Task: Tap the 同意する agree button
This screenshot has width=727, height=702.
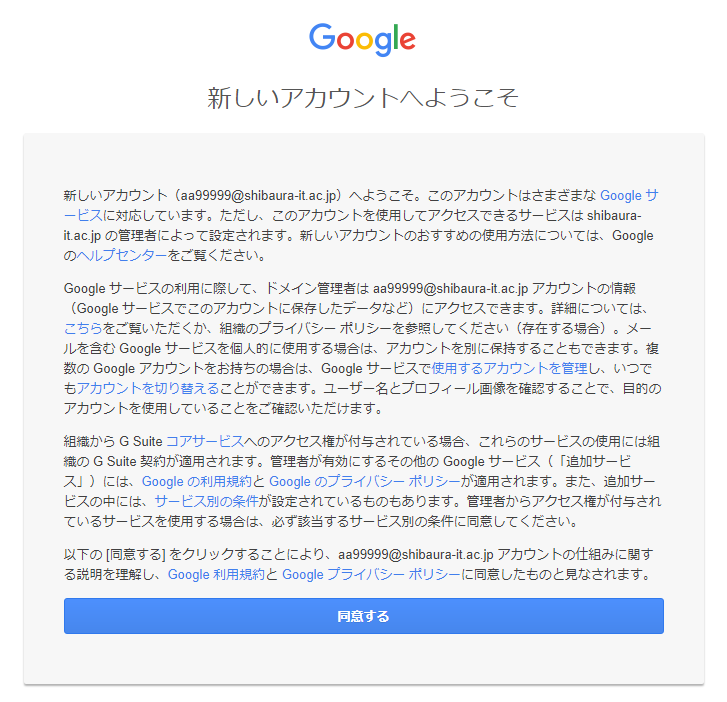Action: [x=363, y=616]
